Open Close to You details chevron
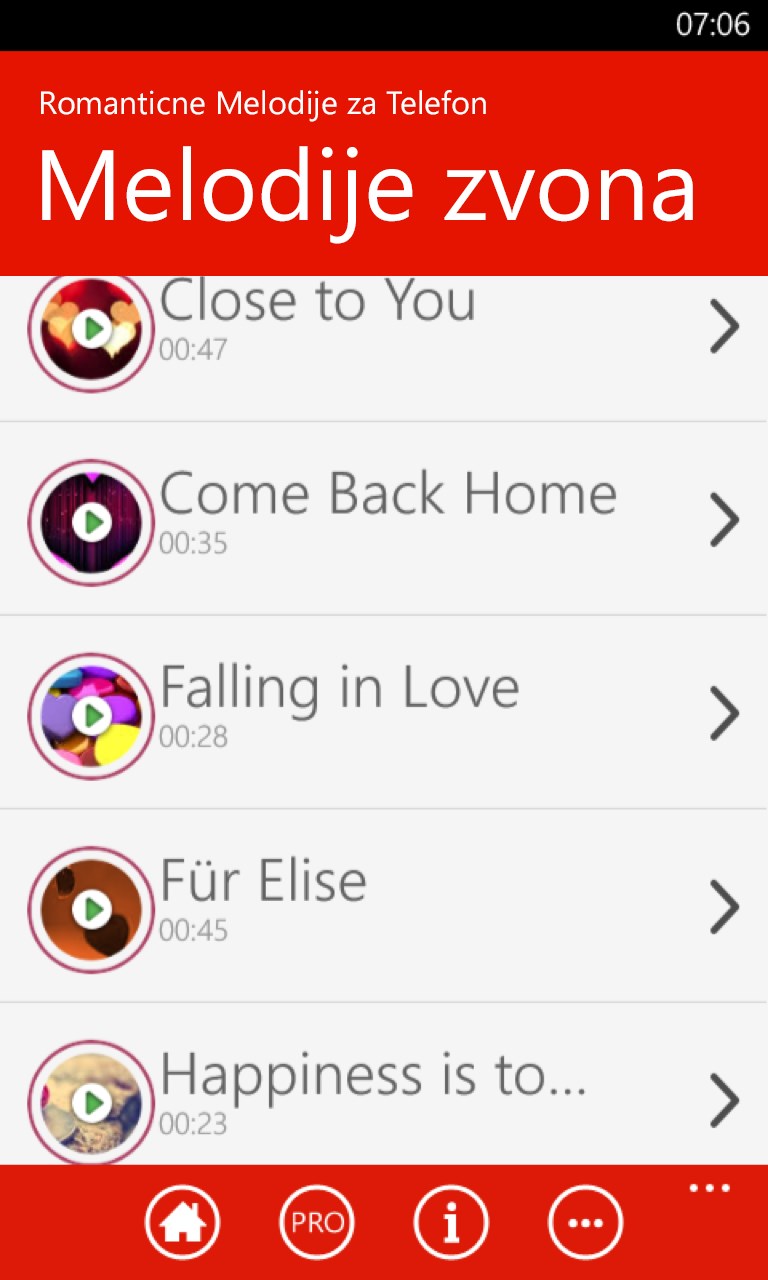Image resolution: width=768 pixels, height=1280 pixels. click(724, 327)
